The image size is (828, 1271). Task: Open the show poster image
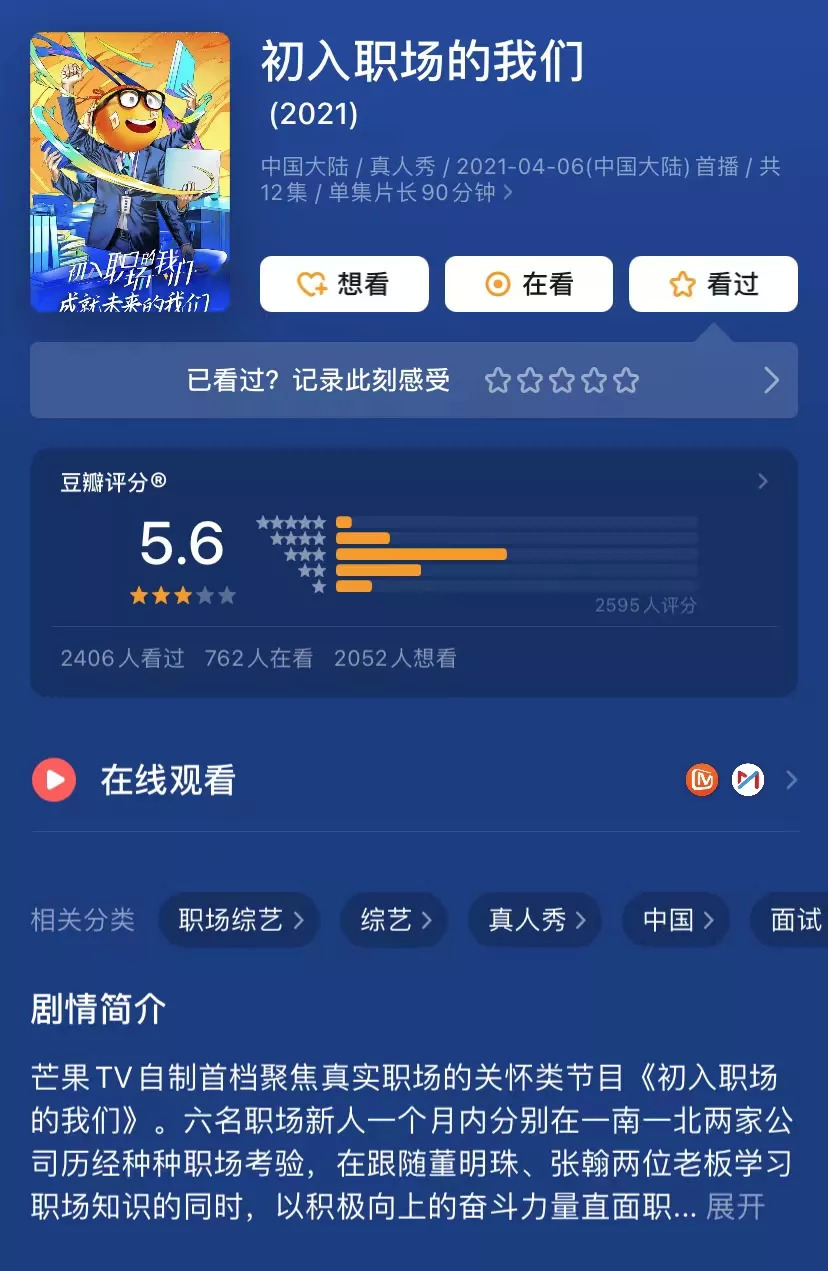pos(130,172)
